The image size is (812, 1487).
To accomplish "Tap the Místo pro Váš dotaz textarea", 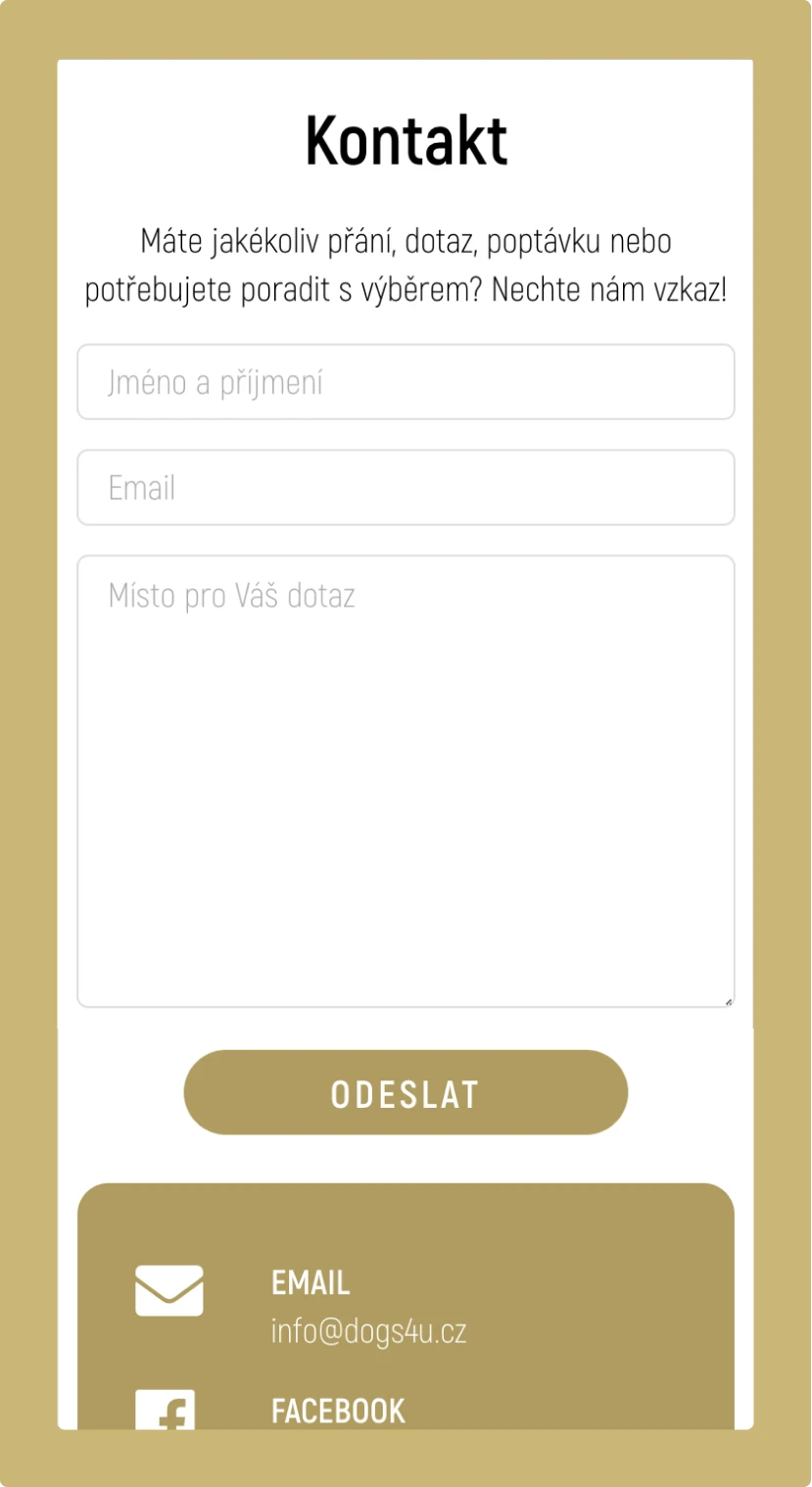I will coord(406,781).
